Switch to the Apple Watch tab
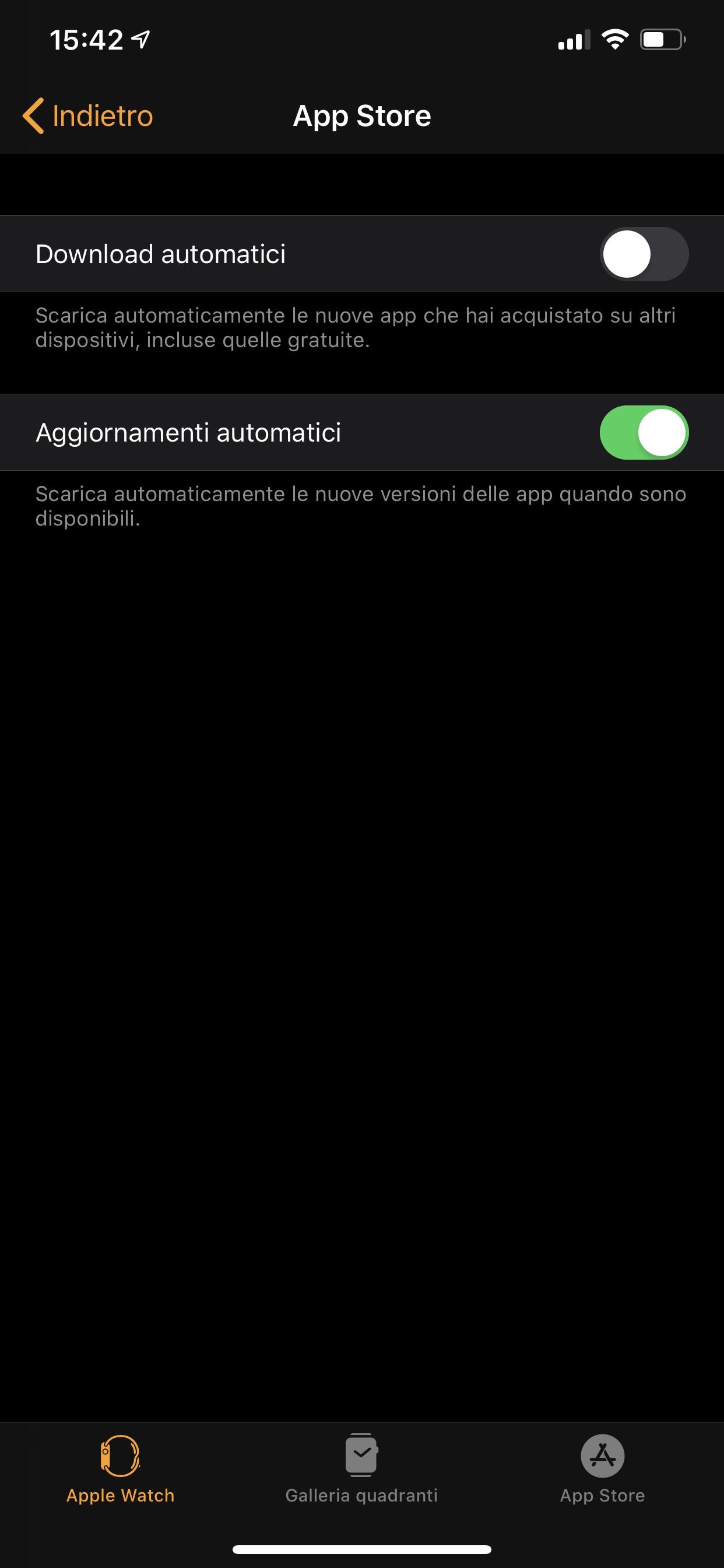The width and height of the screenshot is (724, 1568). point(121,1470)
